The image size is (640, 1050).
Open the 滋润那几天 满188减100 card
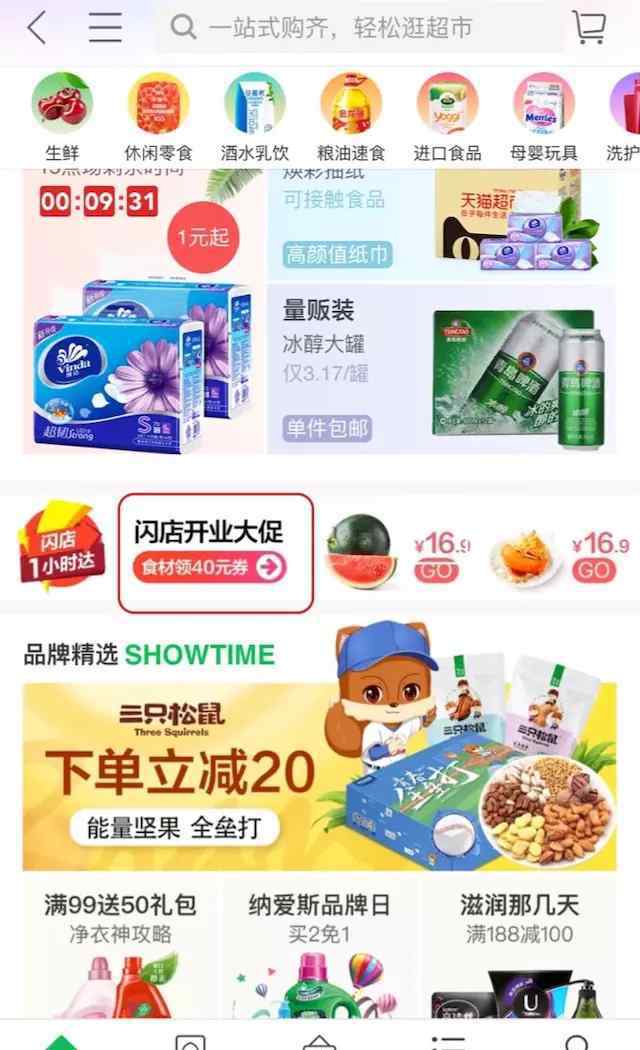coord(519,950)
